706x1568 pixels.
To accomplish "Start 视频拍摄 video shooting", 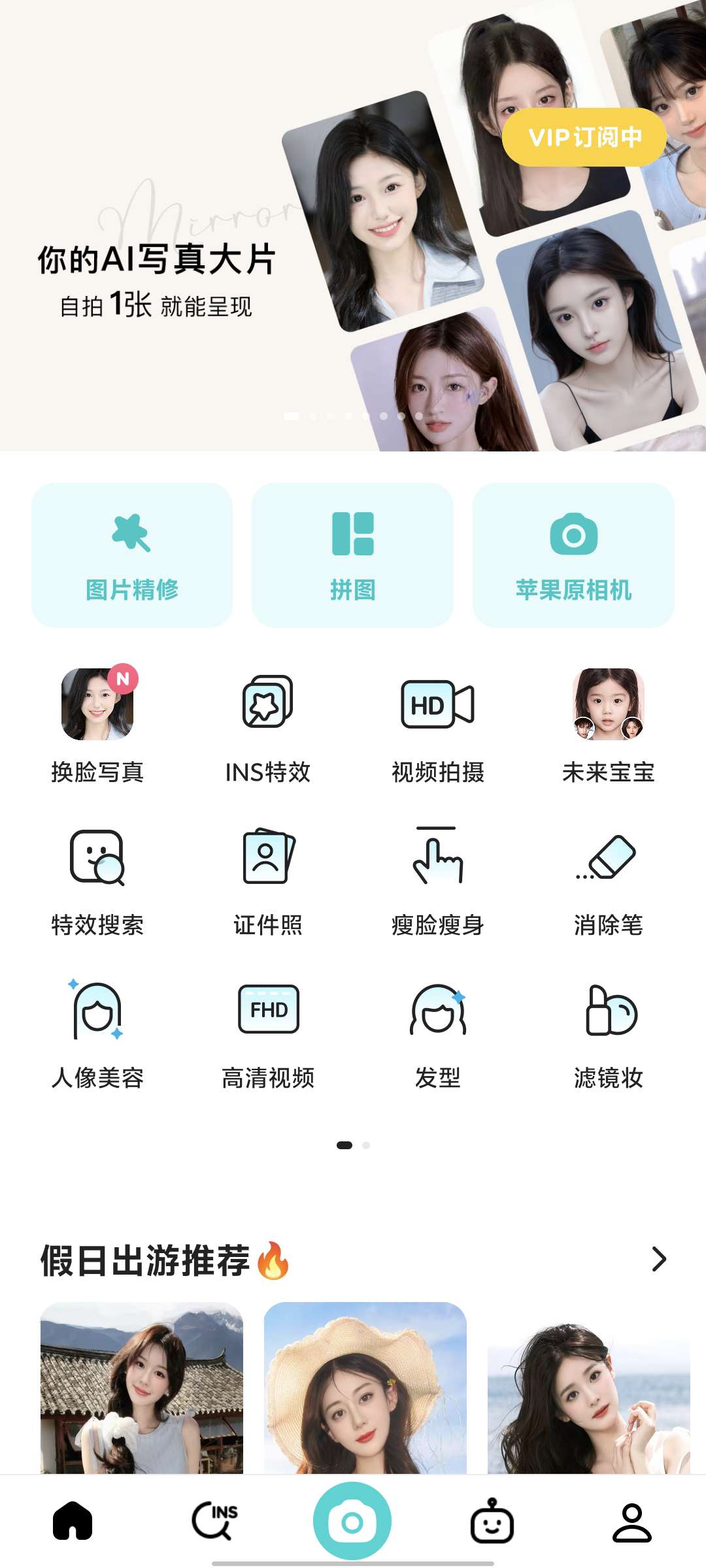I will coord(437,725).
